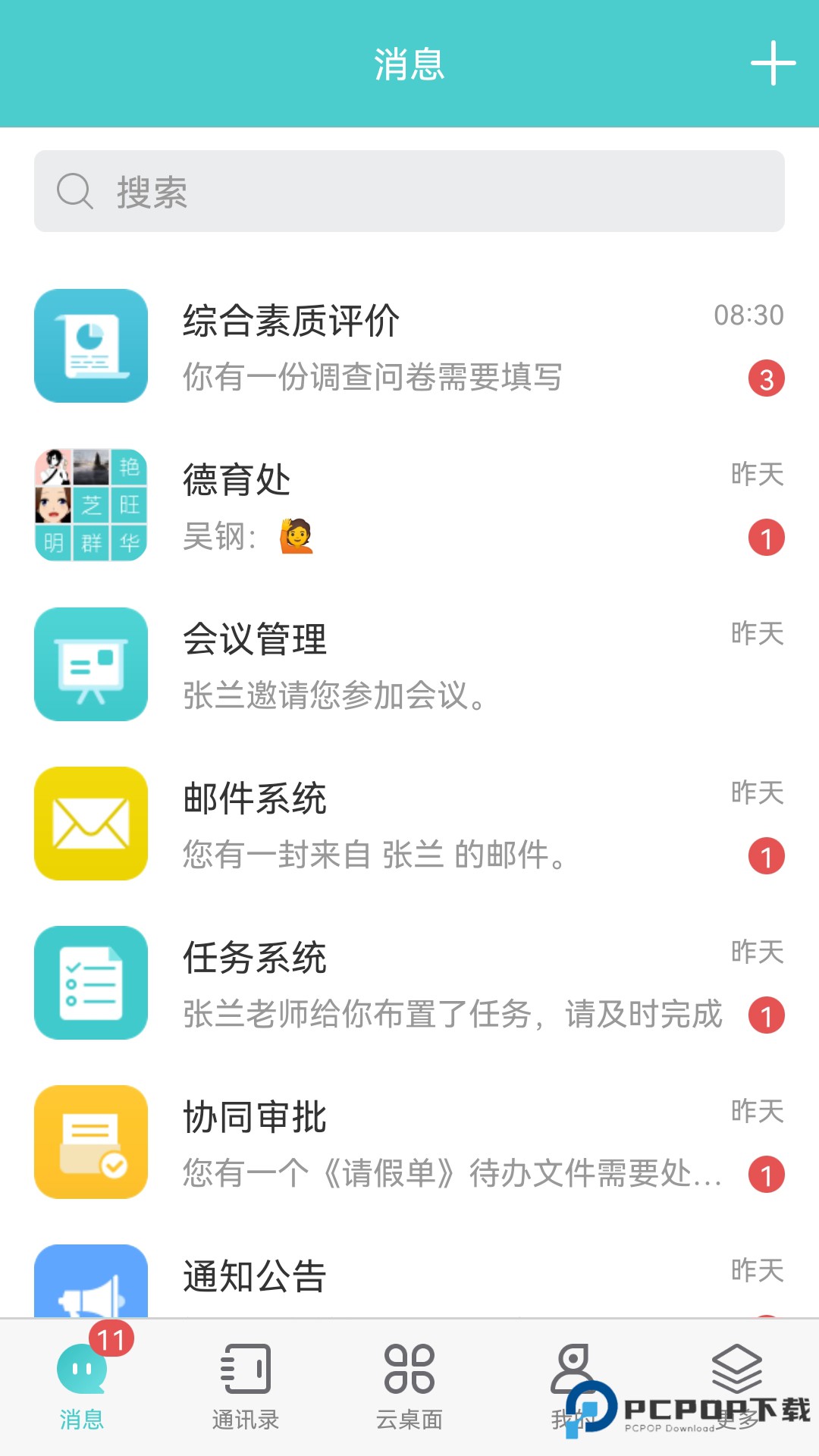This screenshot has height=1456, width=819.
Task: Open the 协同审批 document icon
Action: [x=90, y=1141]
